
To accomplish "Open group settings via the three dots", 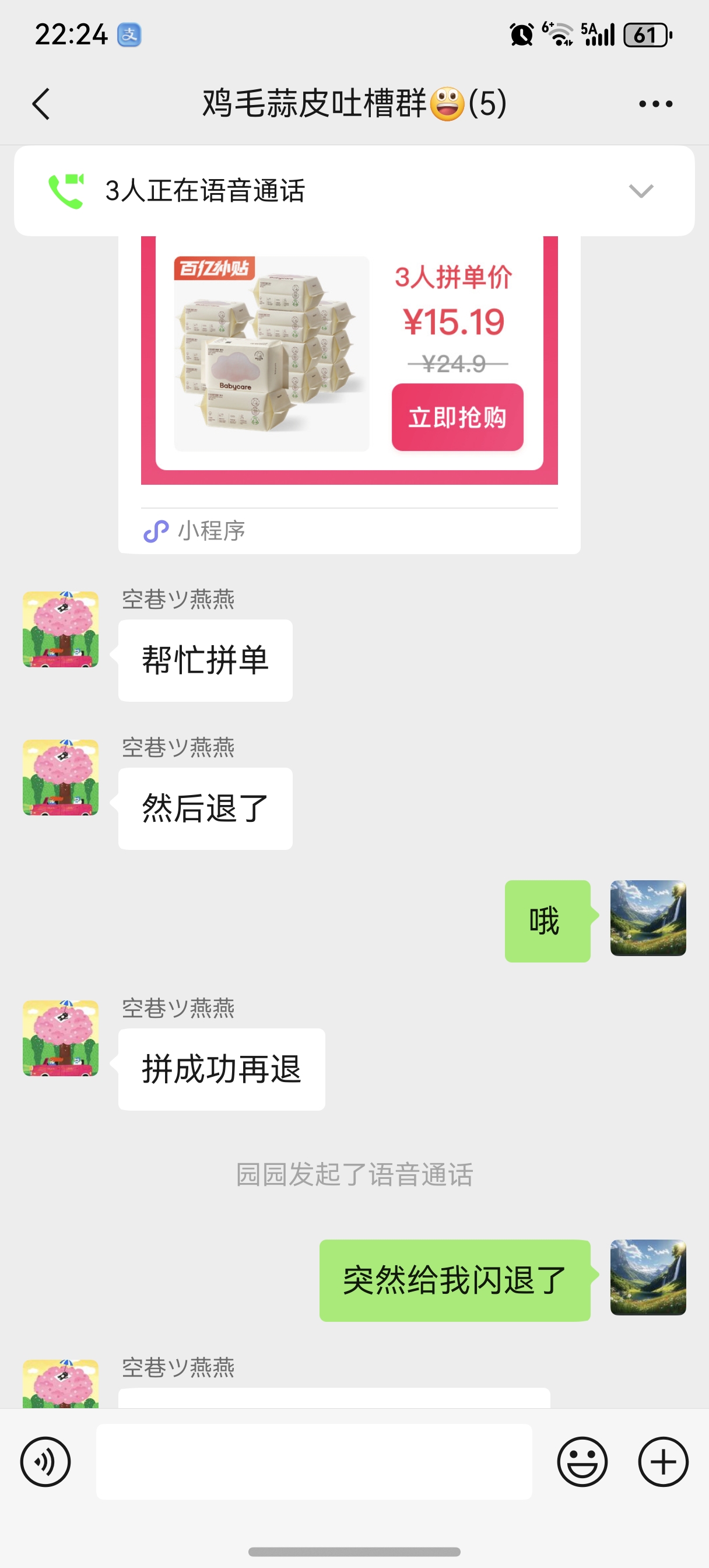I will pos(653,103).
